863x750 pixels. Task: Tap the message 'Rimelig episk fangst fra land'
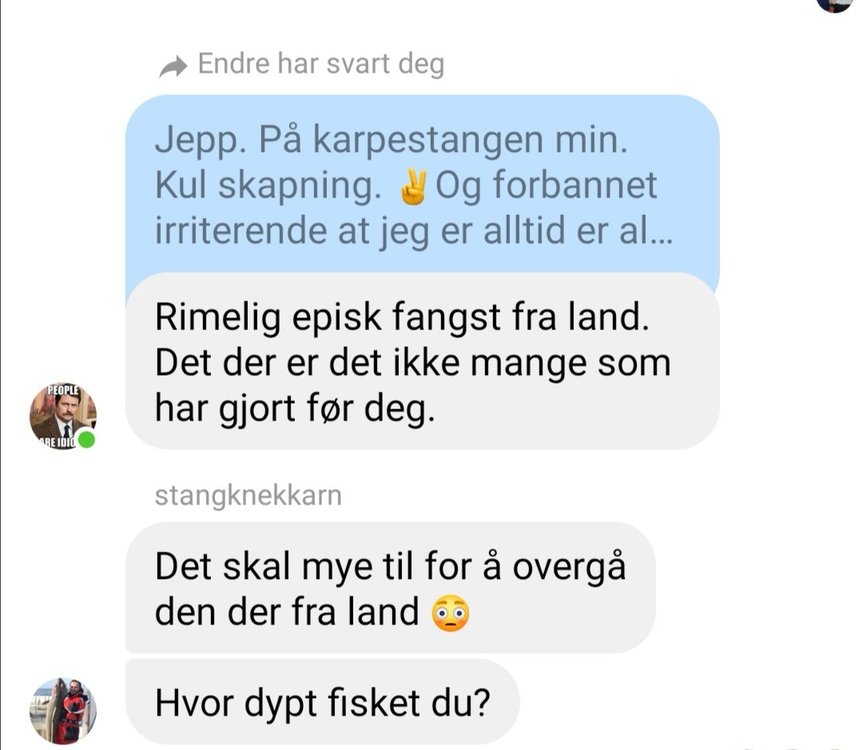point(420,361)
